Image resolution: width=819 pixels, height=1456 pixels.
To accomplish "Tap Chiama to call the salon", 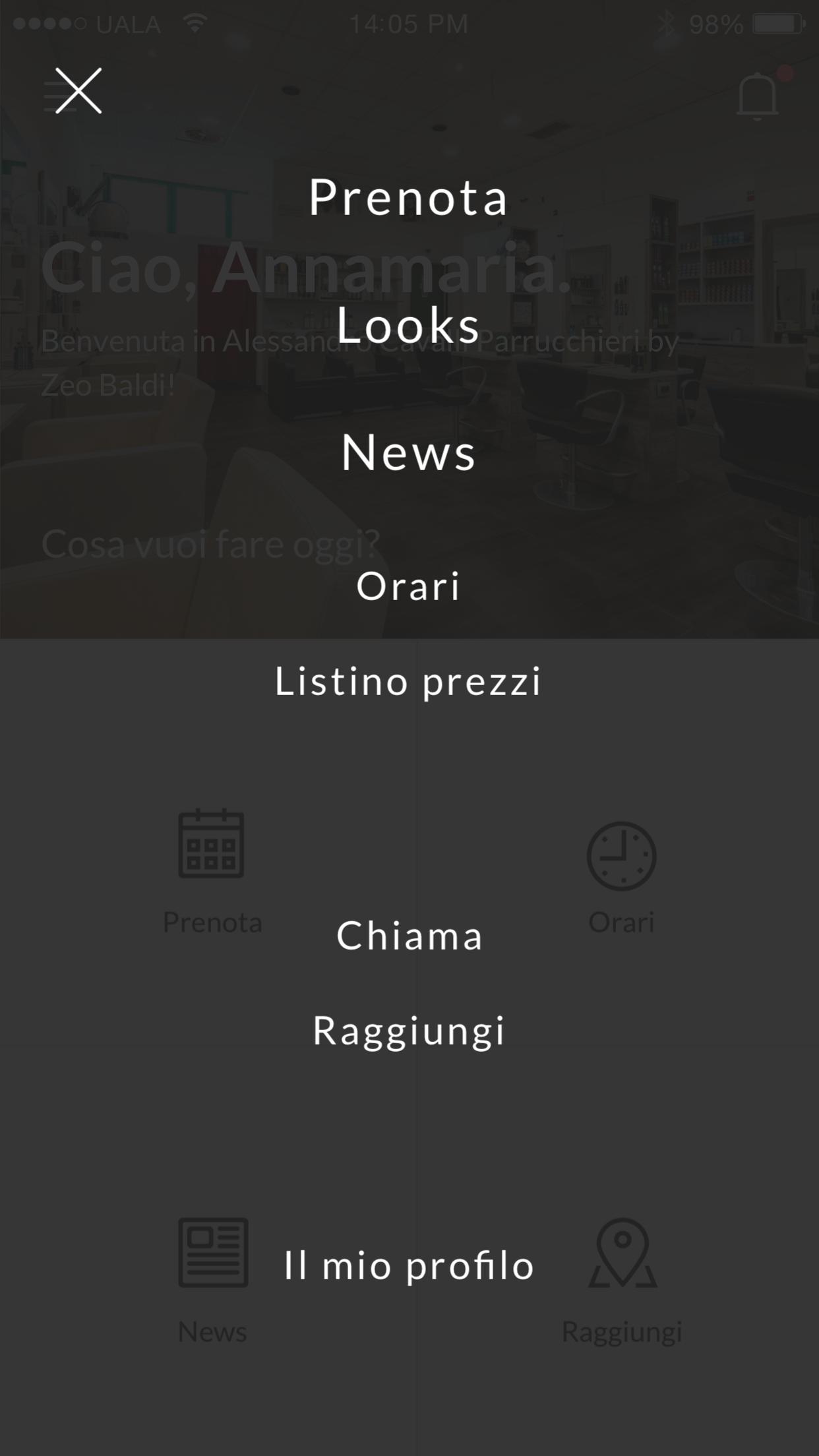I will 409,935.
